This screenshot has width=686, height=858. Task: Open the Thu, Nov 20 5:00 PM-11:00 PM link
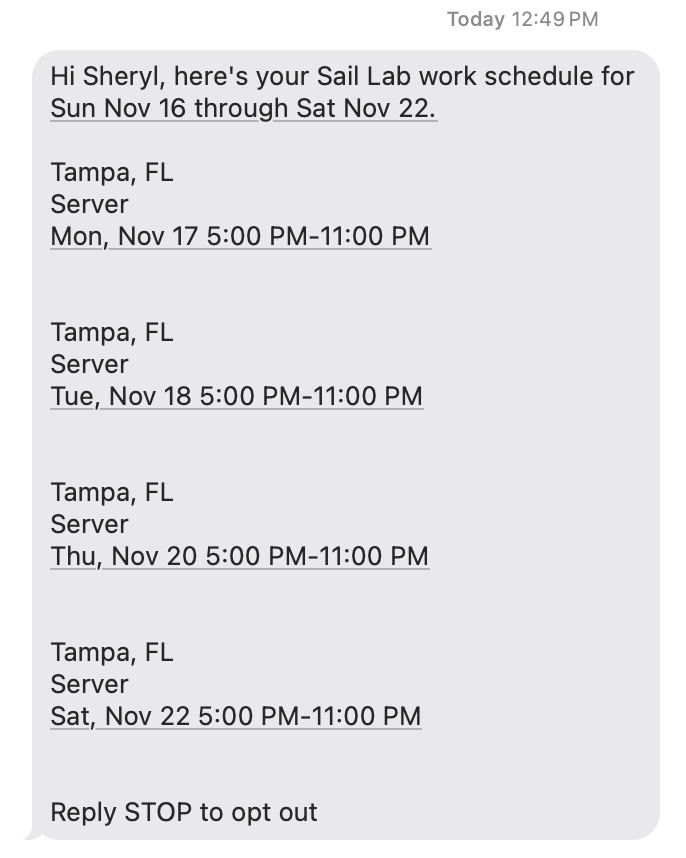pos(240,556)
